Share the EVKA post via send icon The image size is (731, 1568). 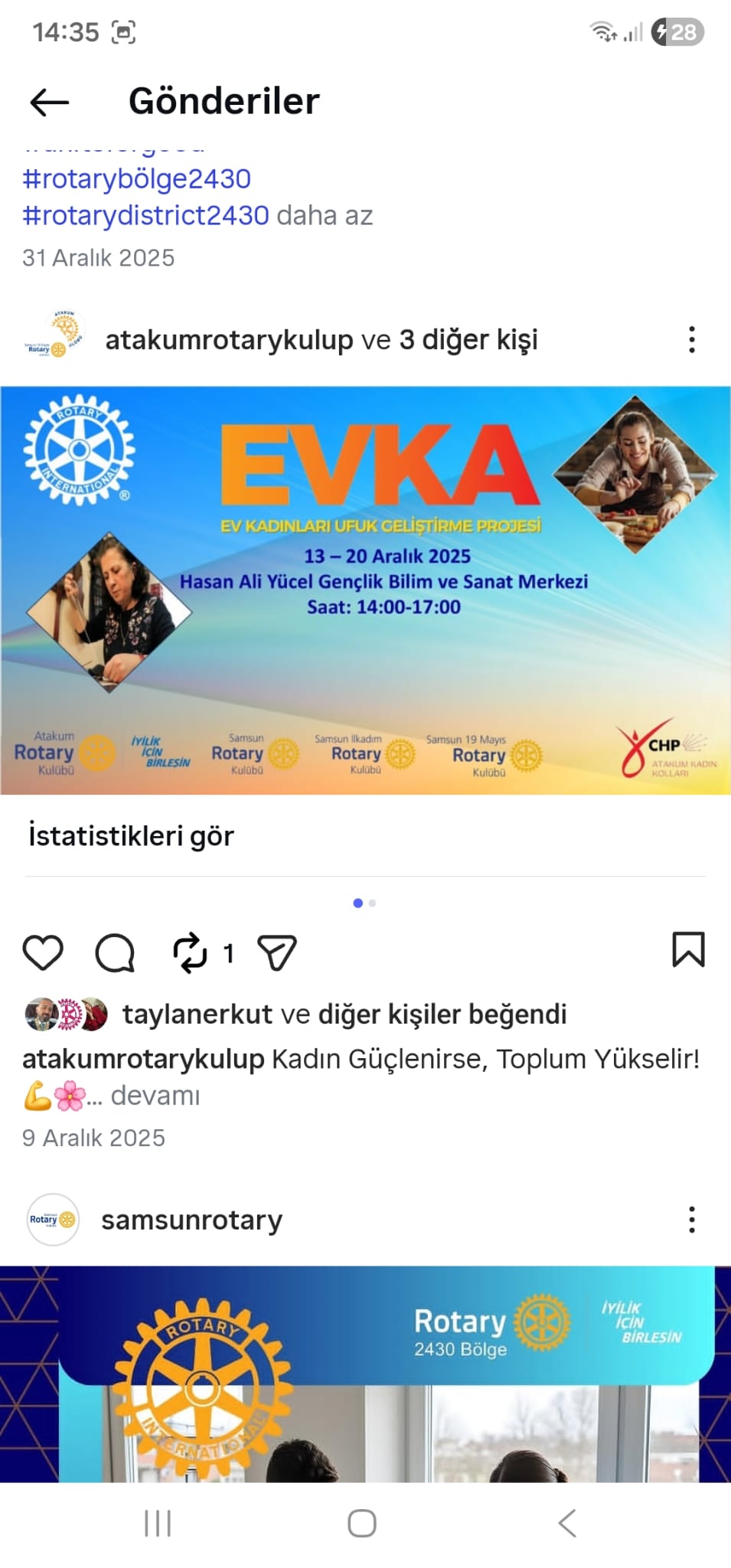[x=277, y=952]
